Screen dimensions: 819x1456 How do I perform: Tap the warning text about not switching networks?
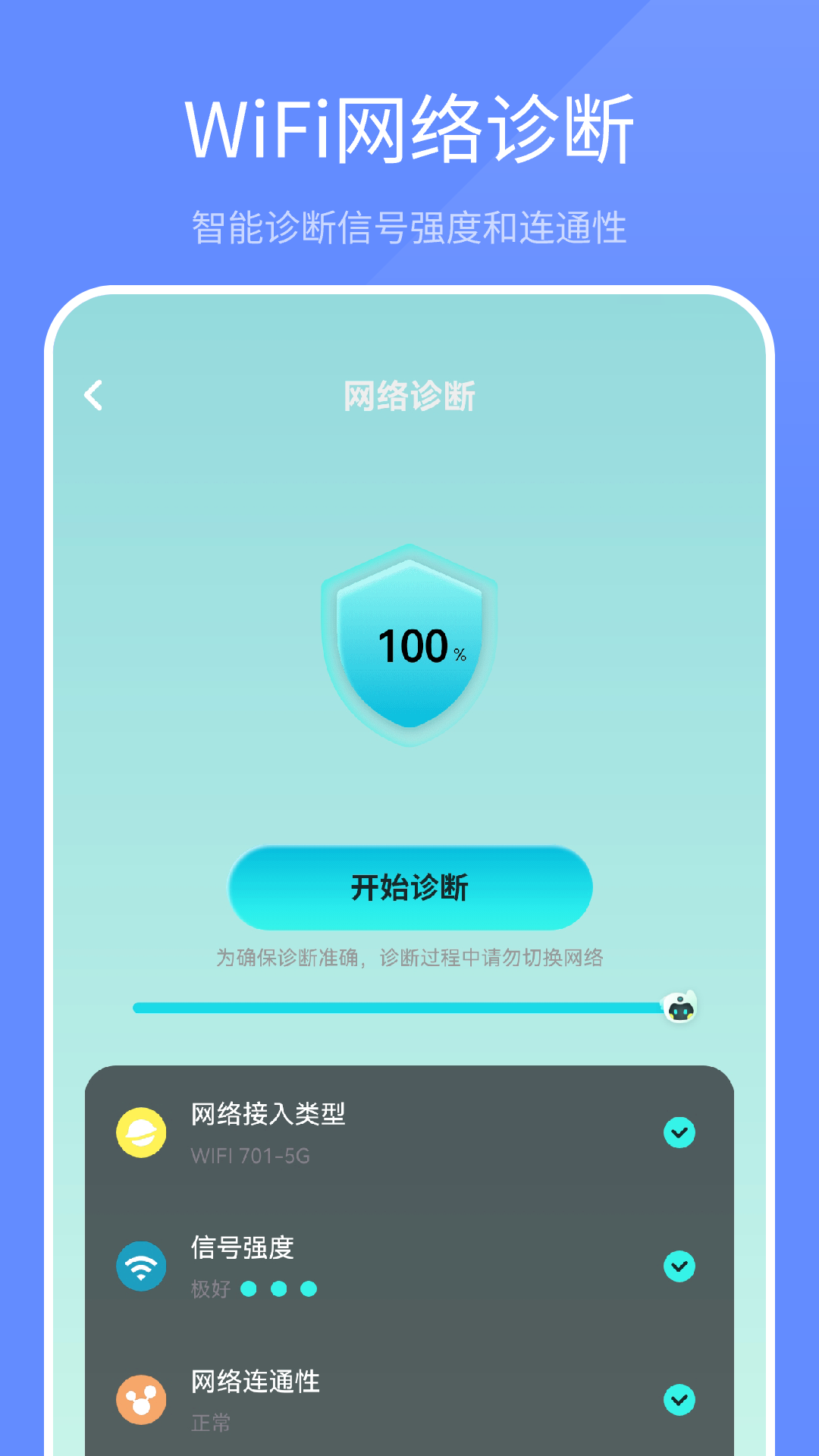[x=409, y=959]
